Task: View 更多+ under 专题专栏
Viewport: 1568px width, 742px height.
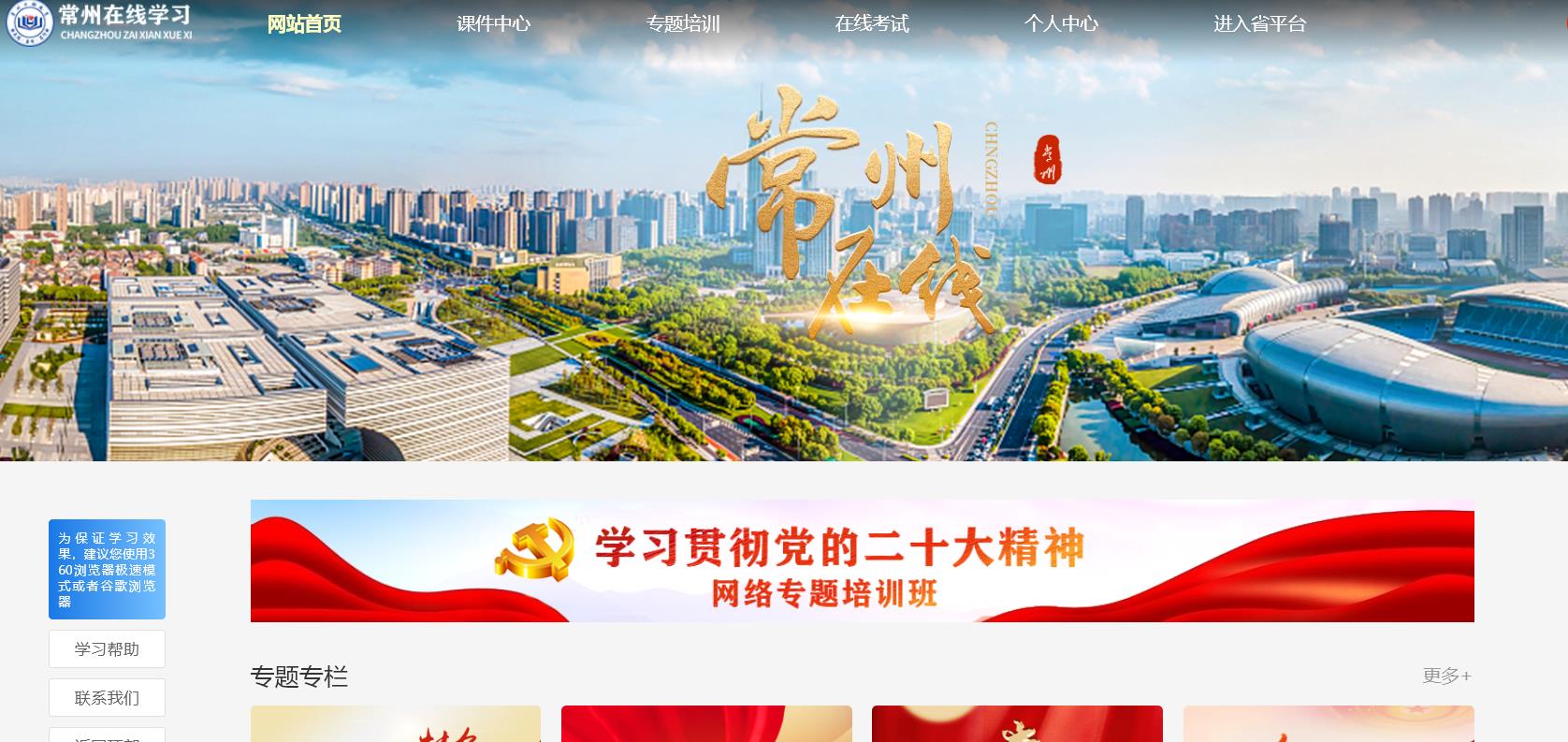Action: pyautogui.click(x=1446, y=676)
